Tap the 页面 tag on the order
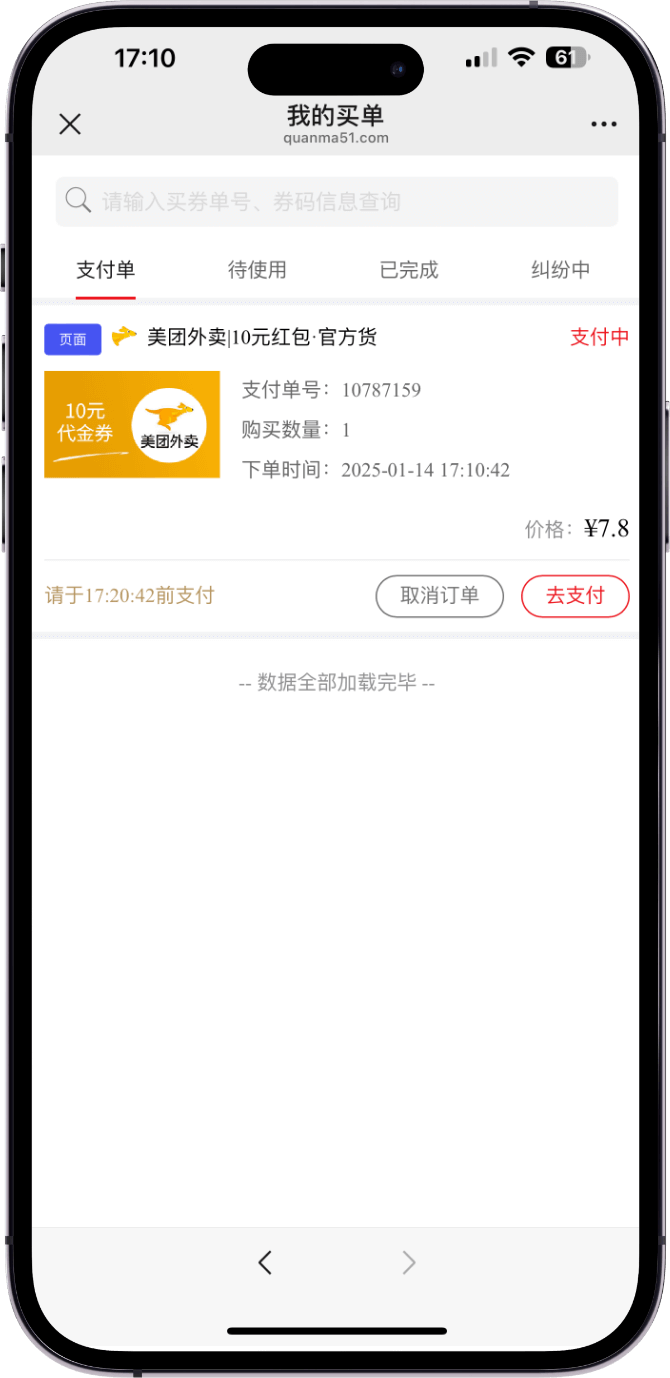The width and height of the screenshot is (670, 1378). (73, 339)
